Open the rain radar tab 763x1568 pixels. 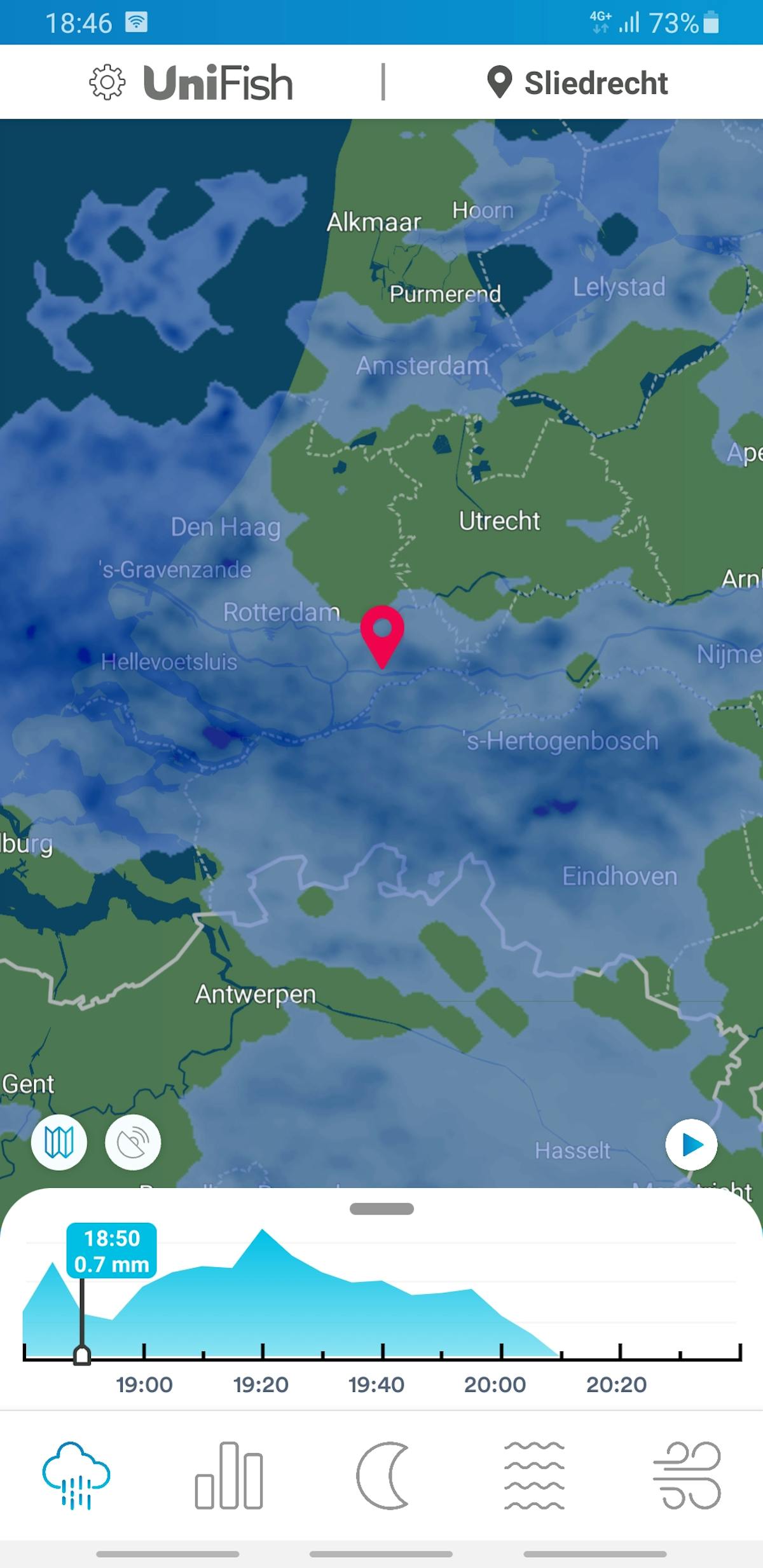click(x=76, y=1475)
